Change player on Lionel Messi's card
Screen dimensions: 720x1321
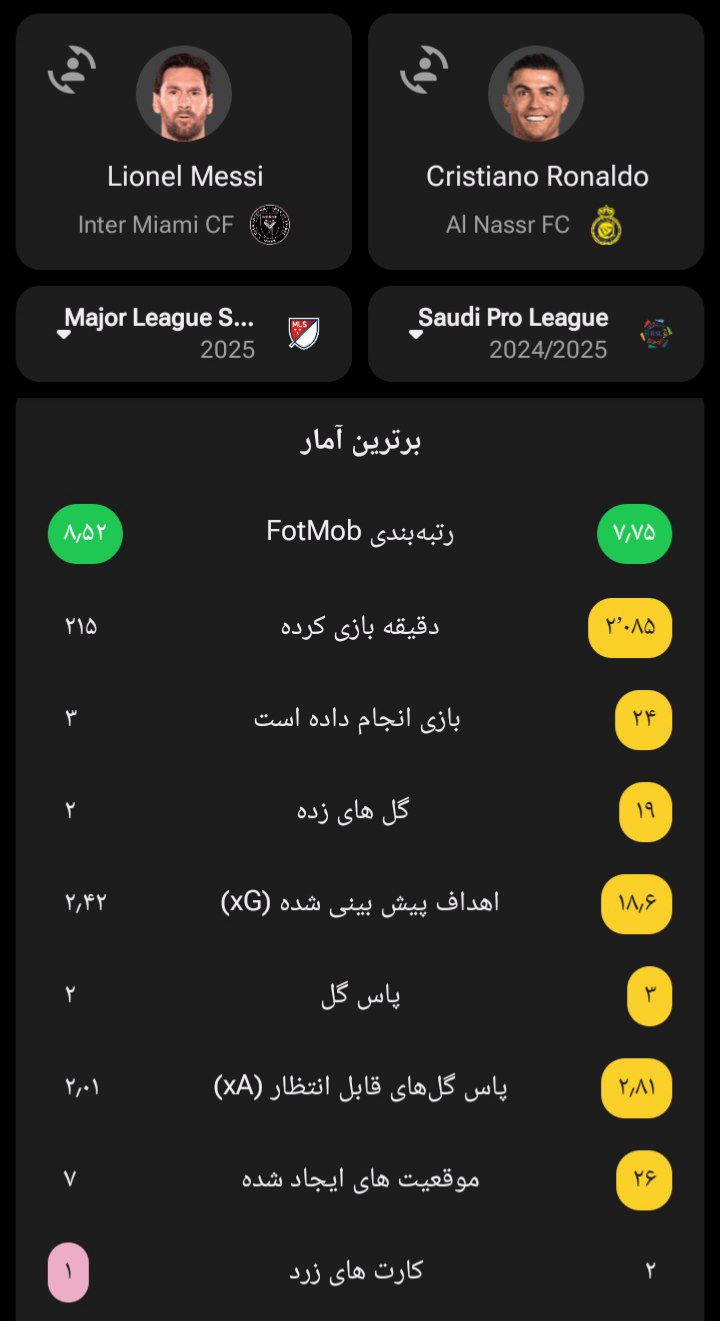(x=72, y=71)
